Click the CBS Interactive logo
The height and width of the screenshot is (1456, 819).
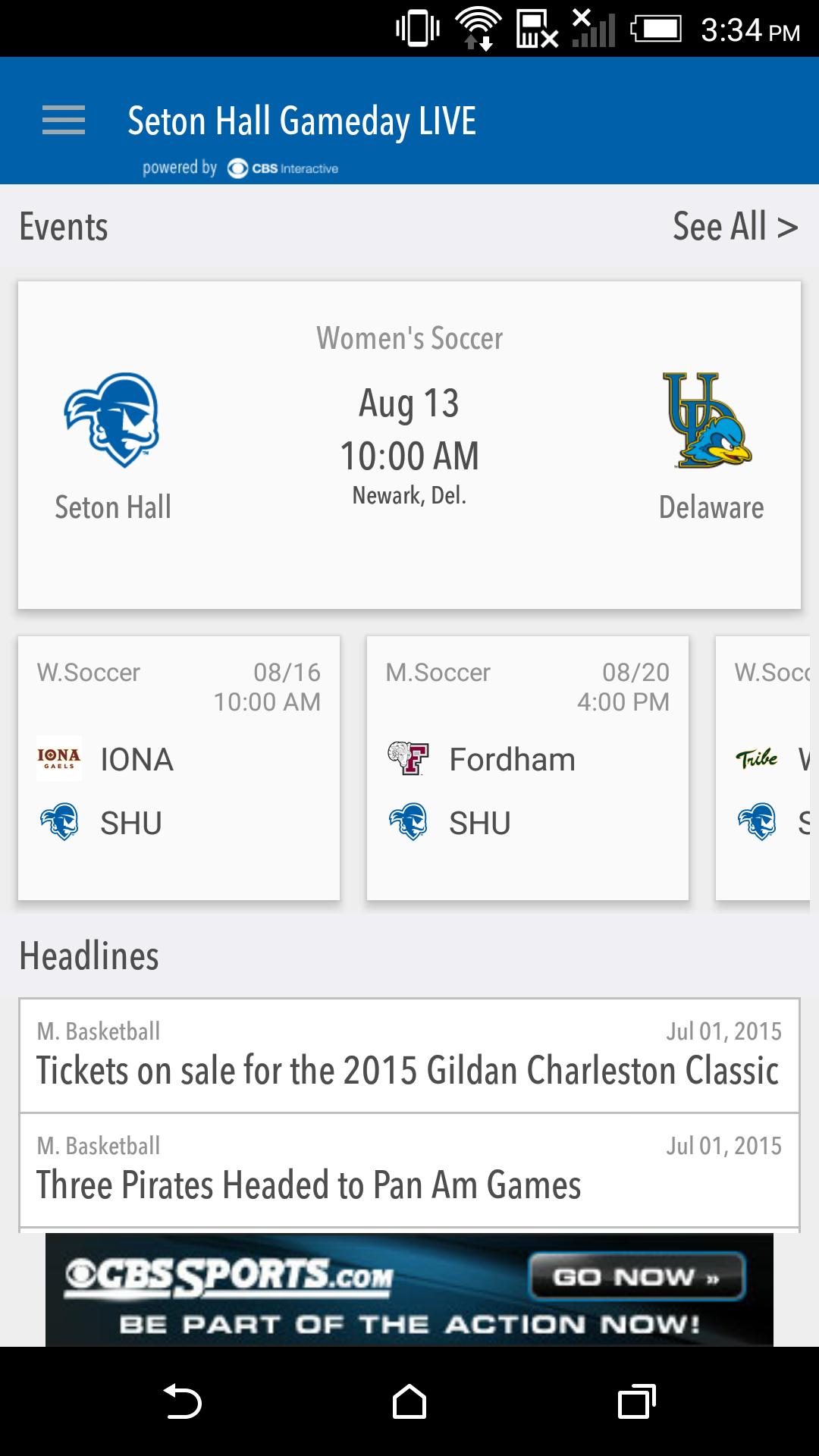[281, 168]
